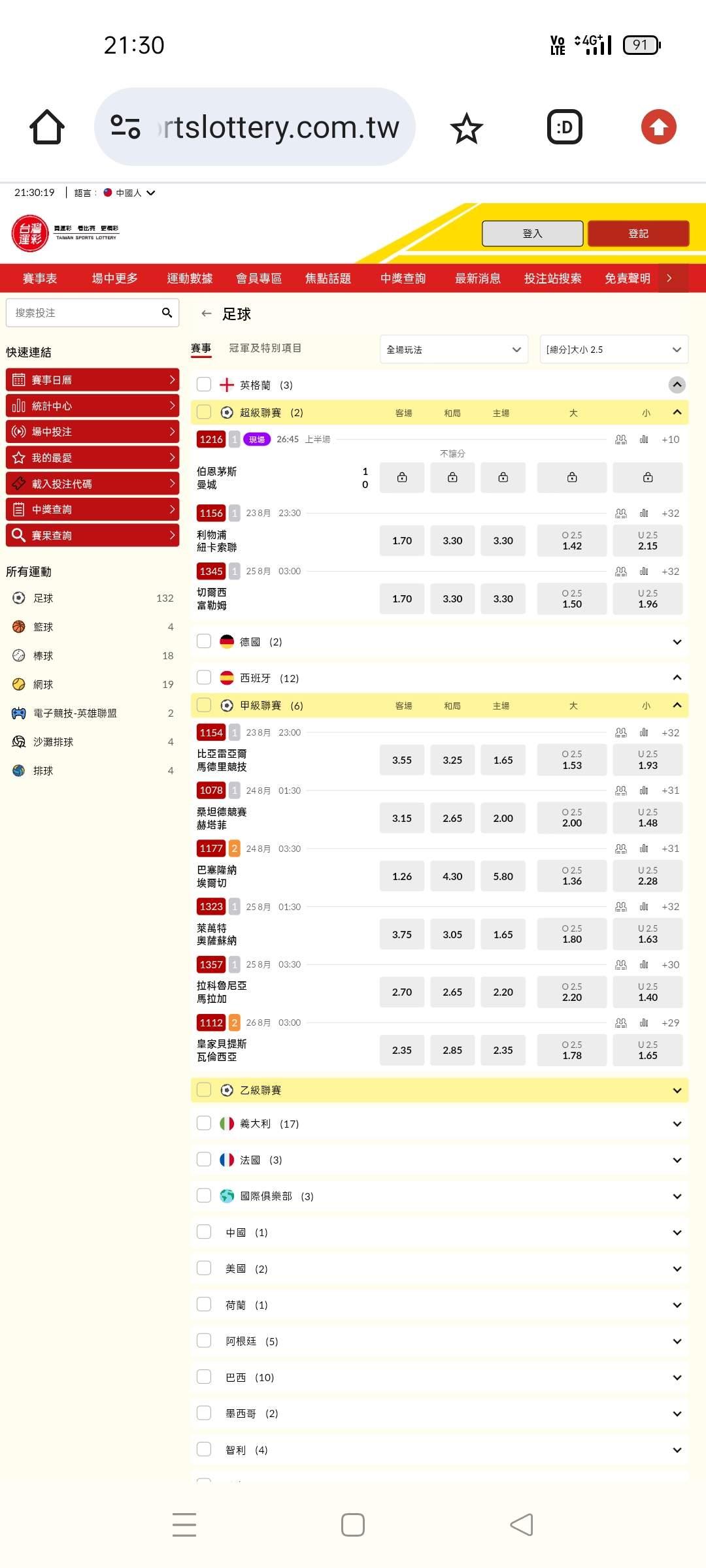This screenshot has width=706, height=1568.
Task: Go back with the arrow beside 足球
Action: point(207,314)
